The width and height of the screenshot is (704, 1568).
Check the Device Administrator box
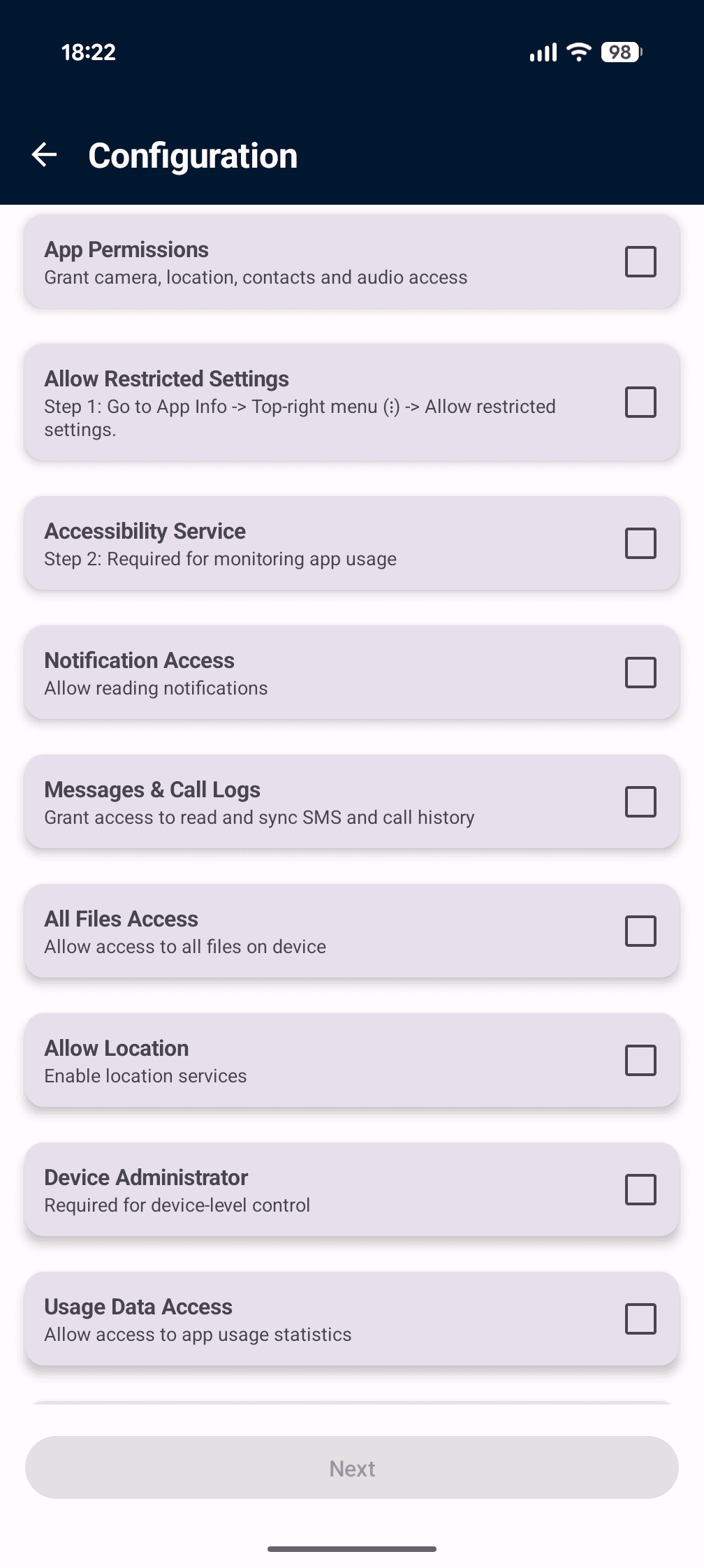point(641,1189)
